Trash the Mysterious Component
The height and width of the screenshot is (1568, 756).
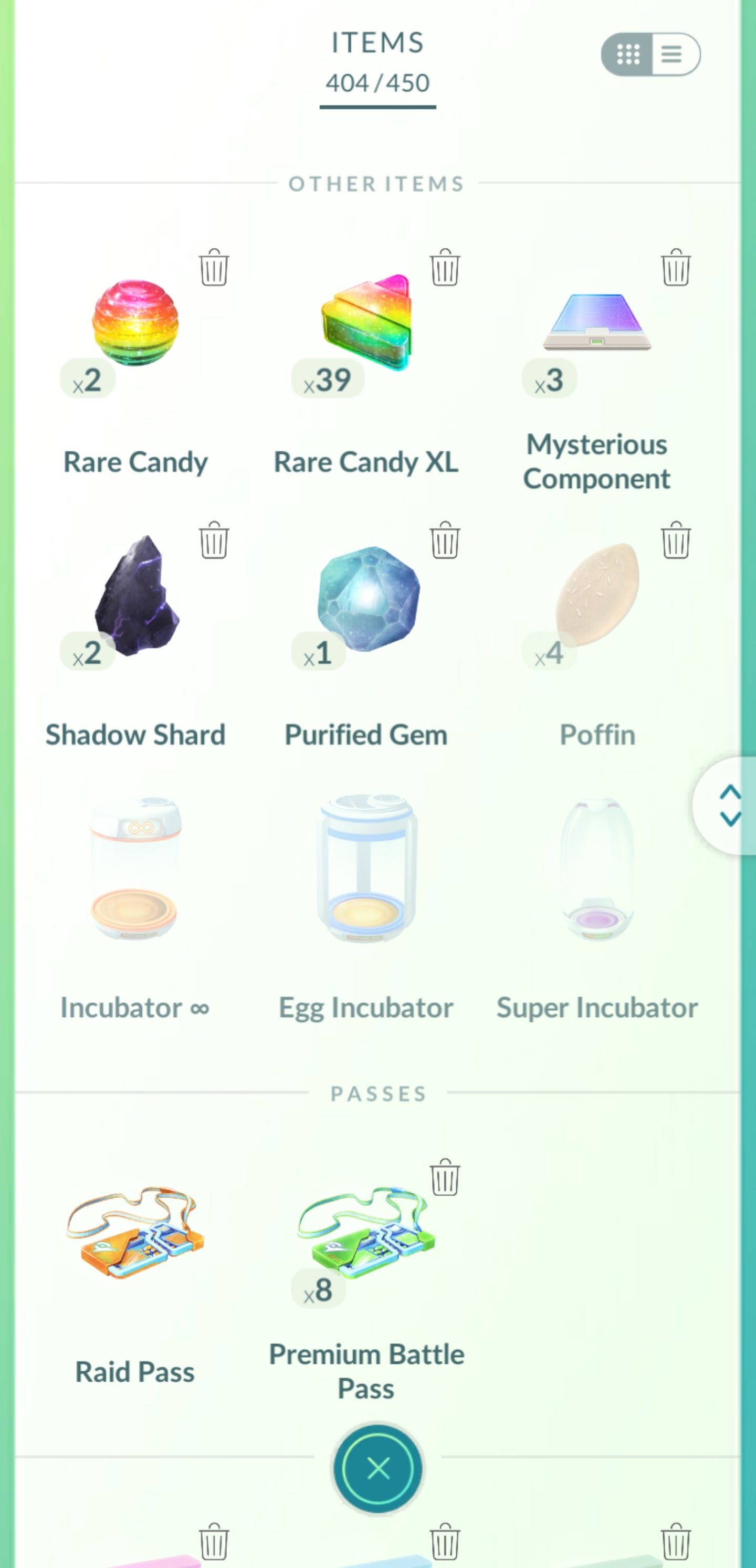point(676,267)
